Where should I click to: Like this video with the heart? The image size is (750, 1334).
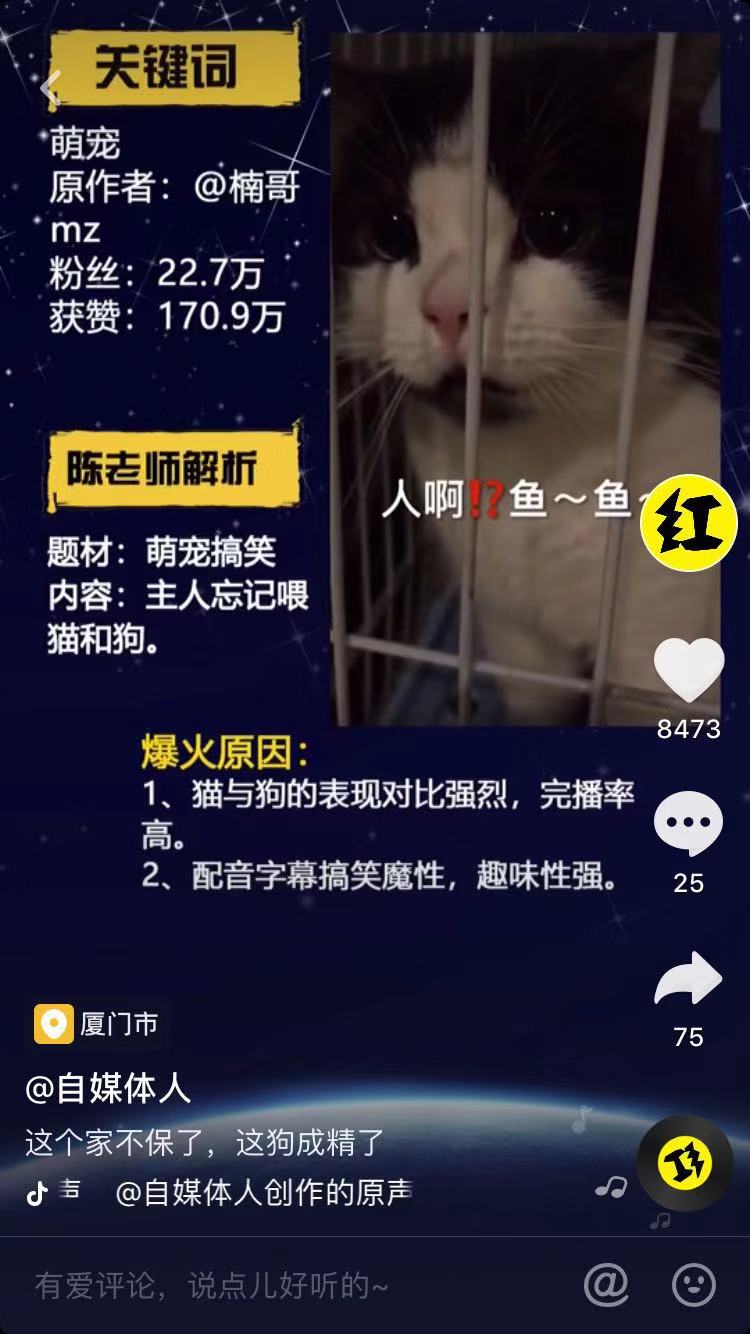tap(689, 671)
